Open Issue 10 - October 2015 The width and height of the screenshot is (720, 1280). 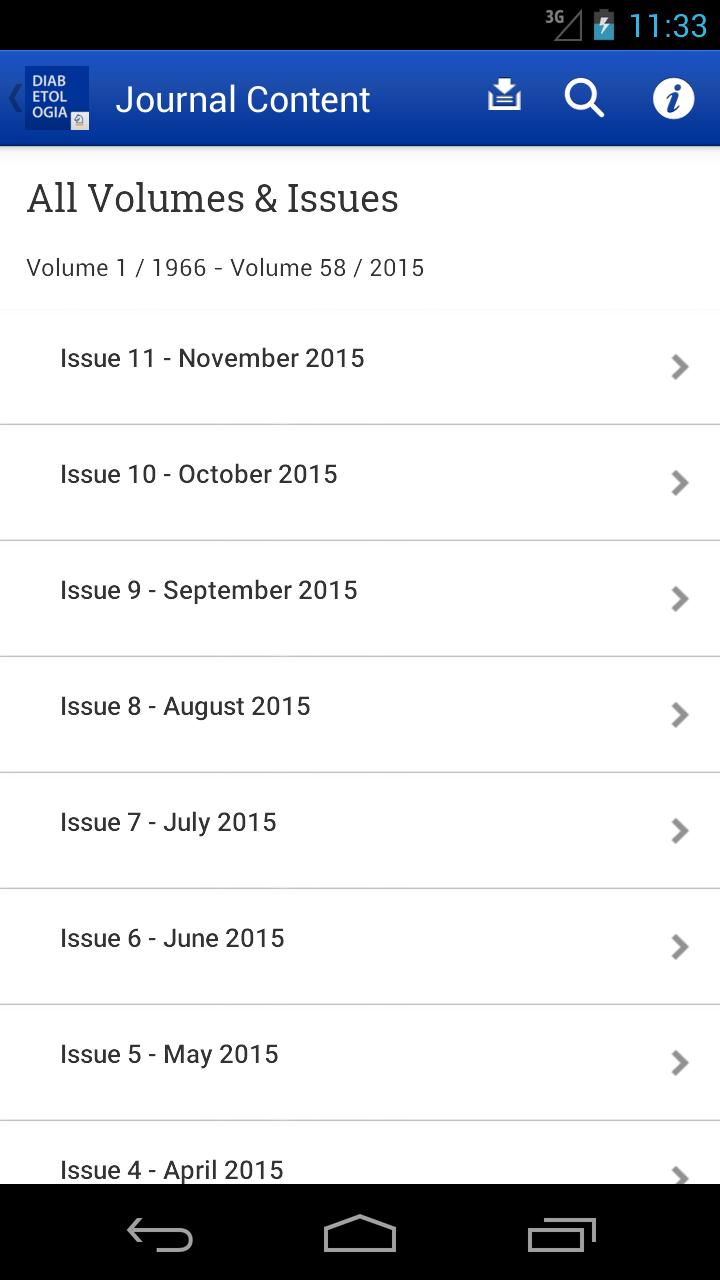click(360, 482)
